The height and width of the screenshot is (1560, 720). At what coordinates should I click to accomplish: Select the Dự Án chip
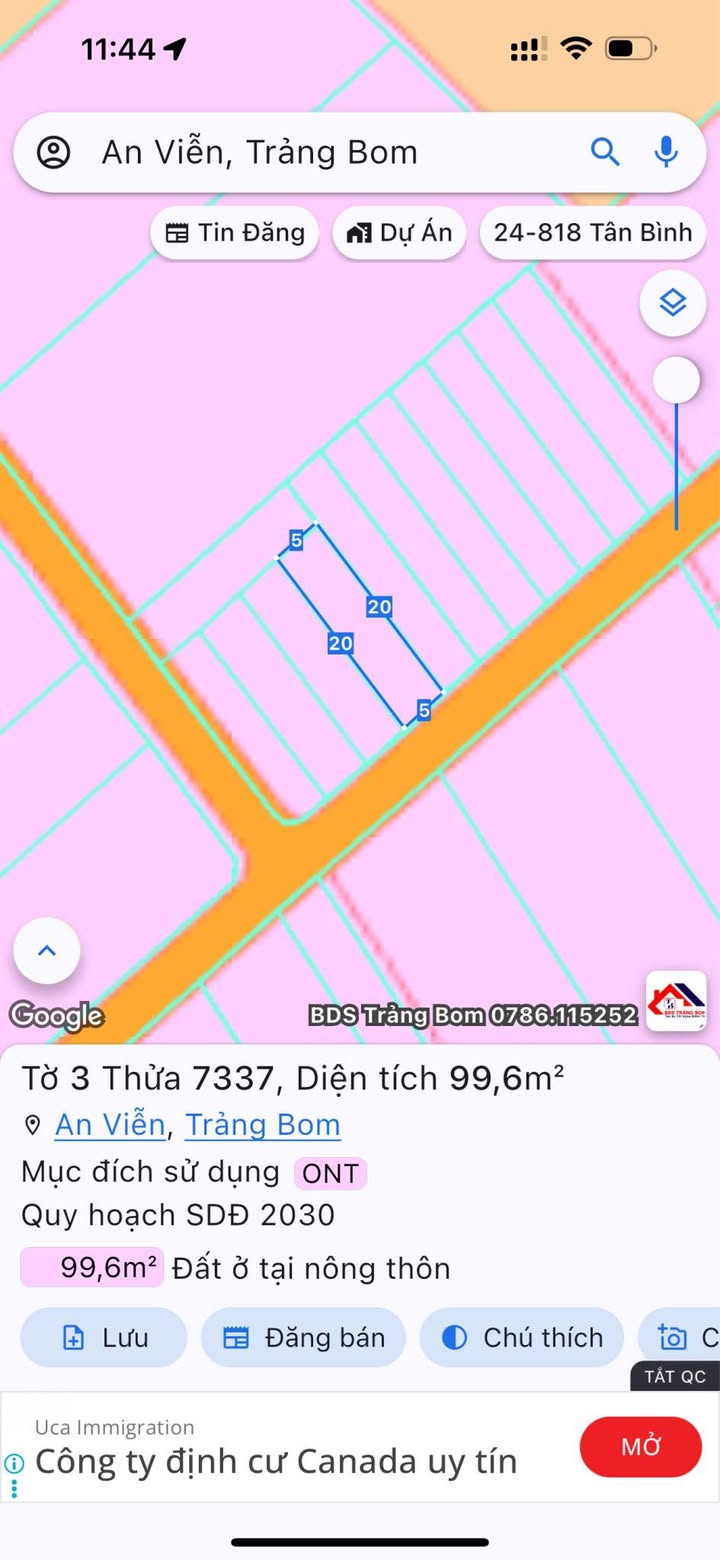pos(399,233)
